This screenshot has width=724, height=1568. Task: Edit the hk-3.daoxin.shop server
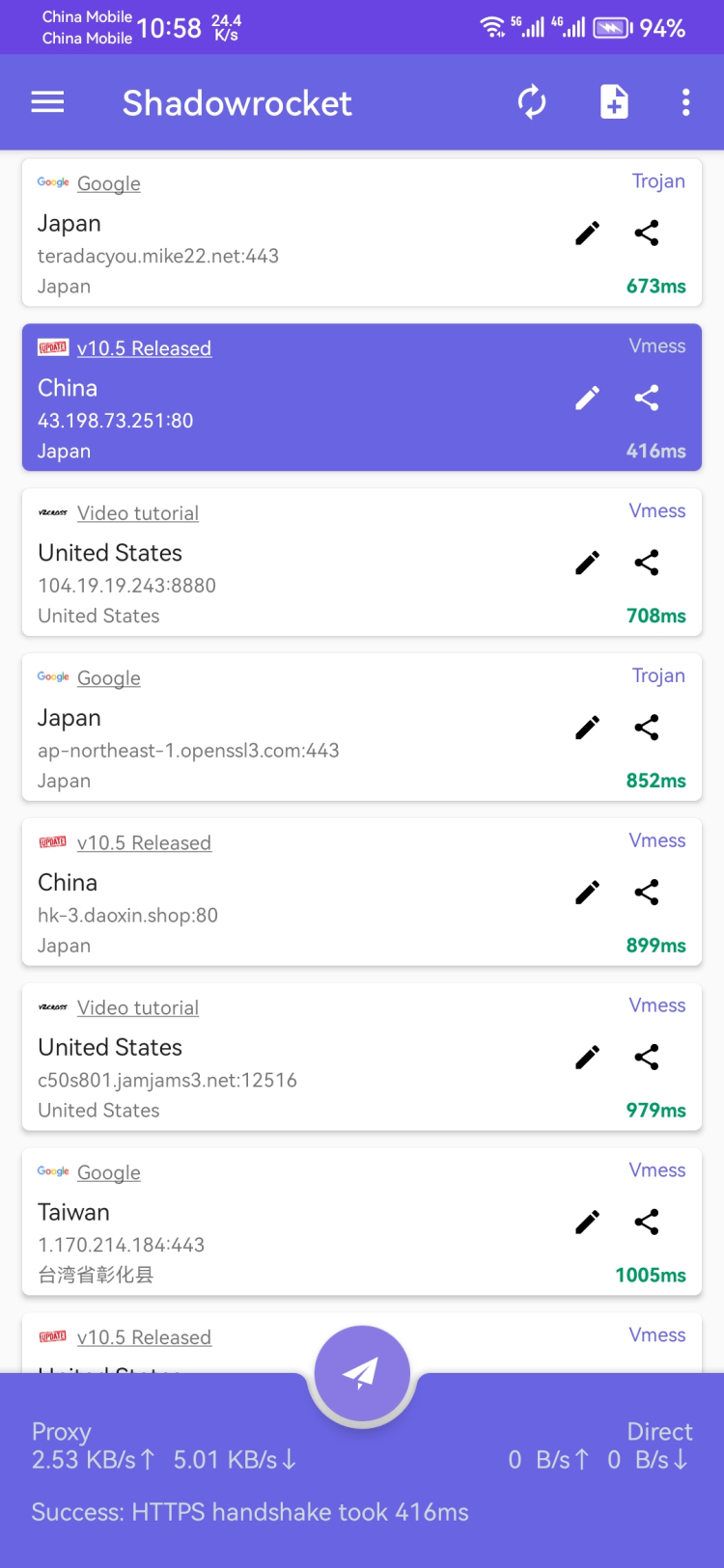pos(587,893)
